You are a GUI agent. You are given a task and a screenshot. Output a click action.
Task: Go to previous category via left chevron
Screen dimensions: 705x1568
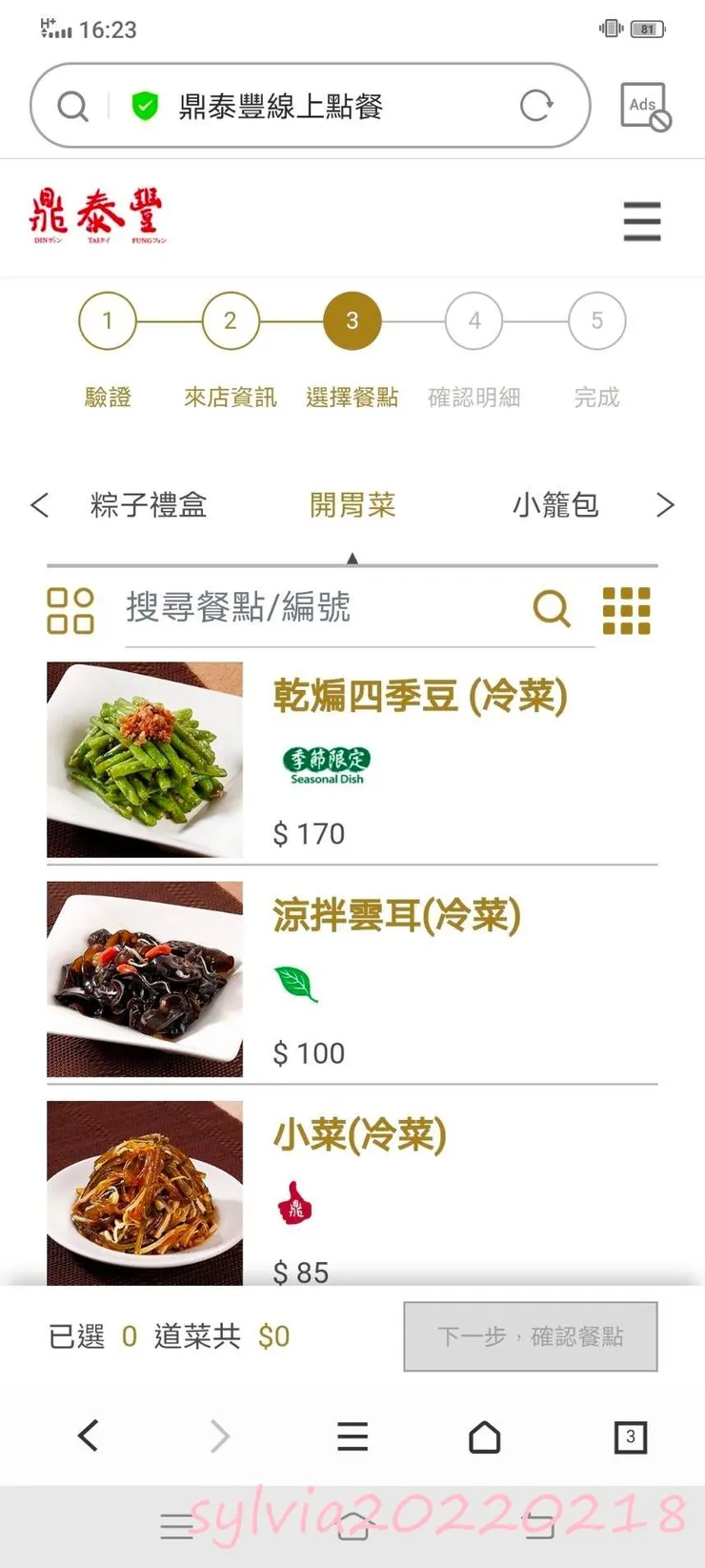click(39, 505)
